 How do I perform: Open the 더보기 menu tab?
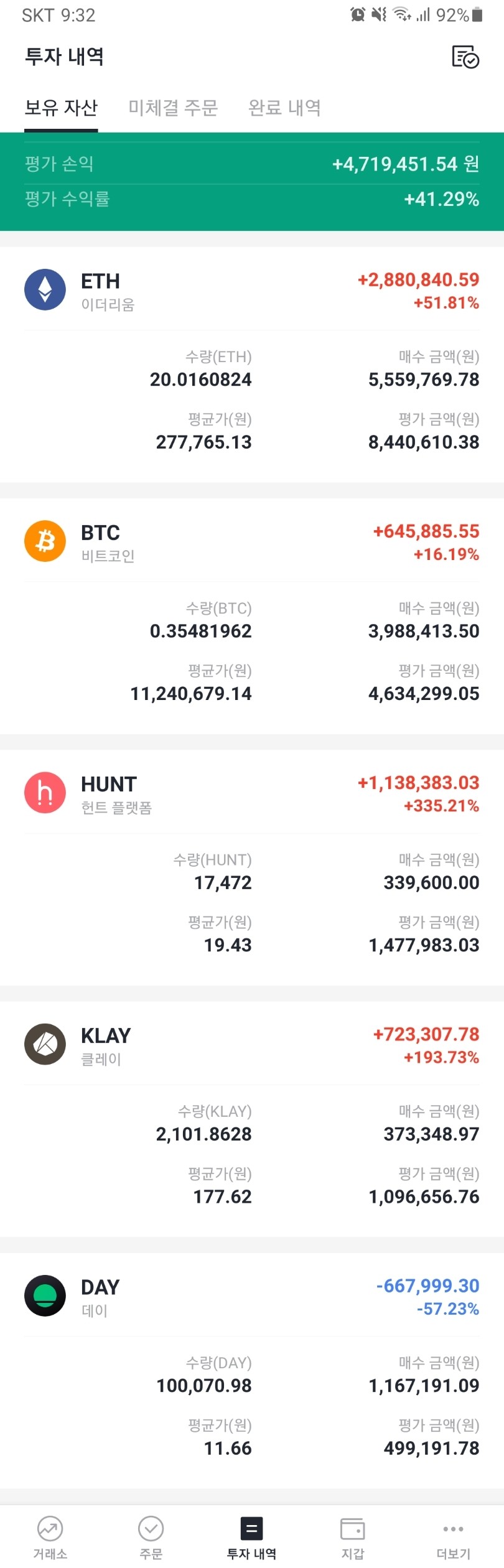(x=453, y=1536)
